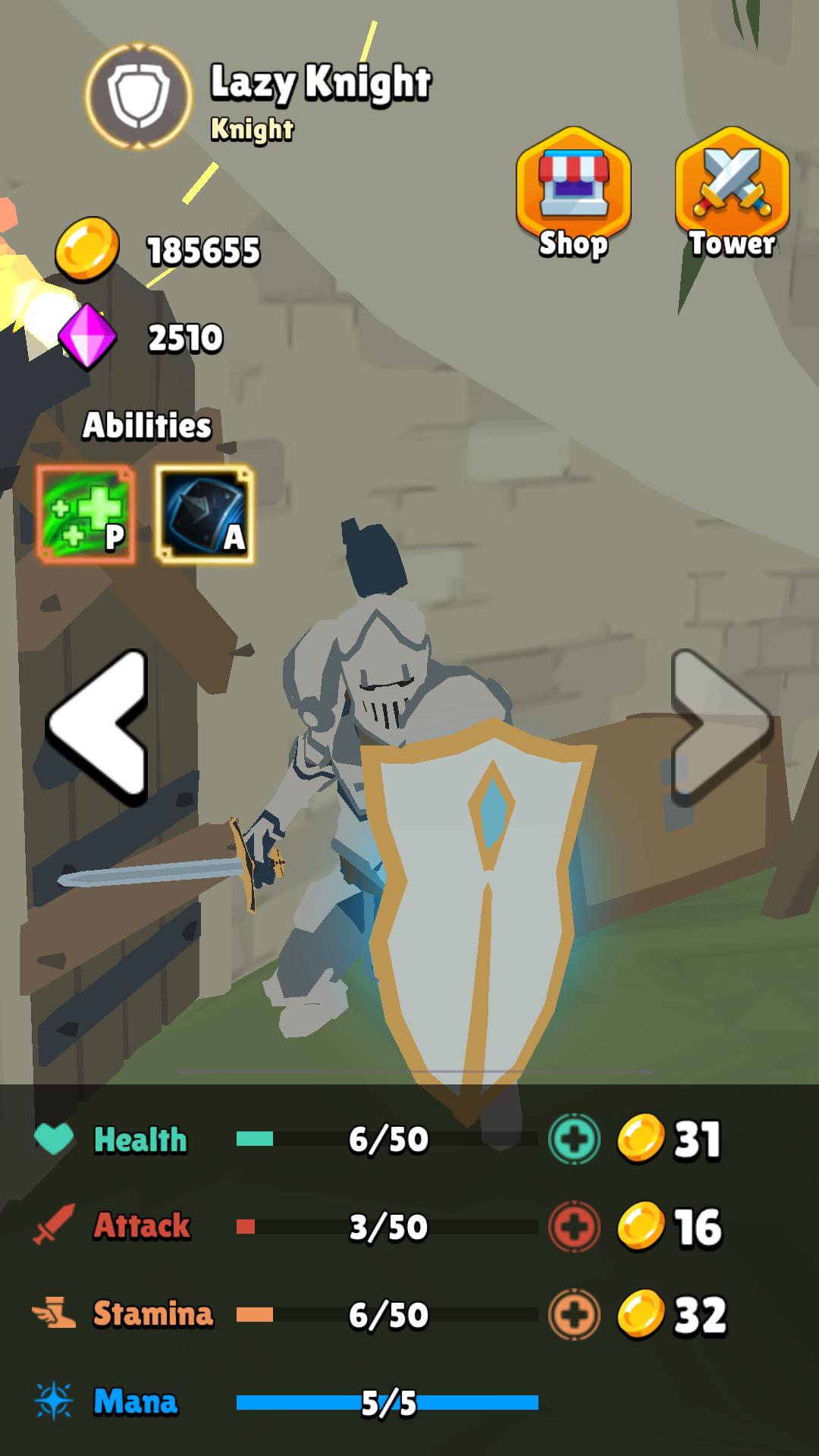Enter the Tower

click(732, 190)
